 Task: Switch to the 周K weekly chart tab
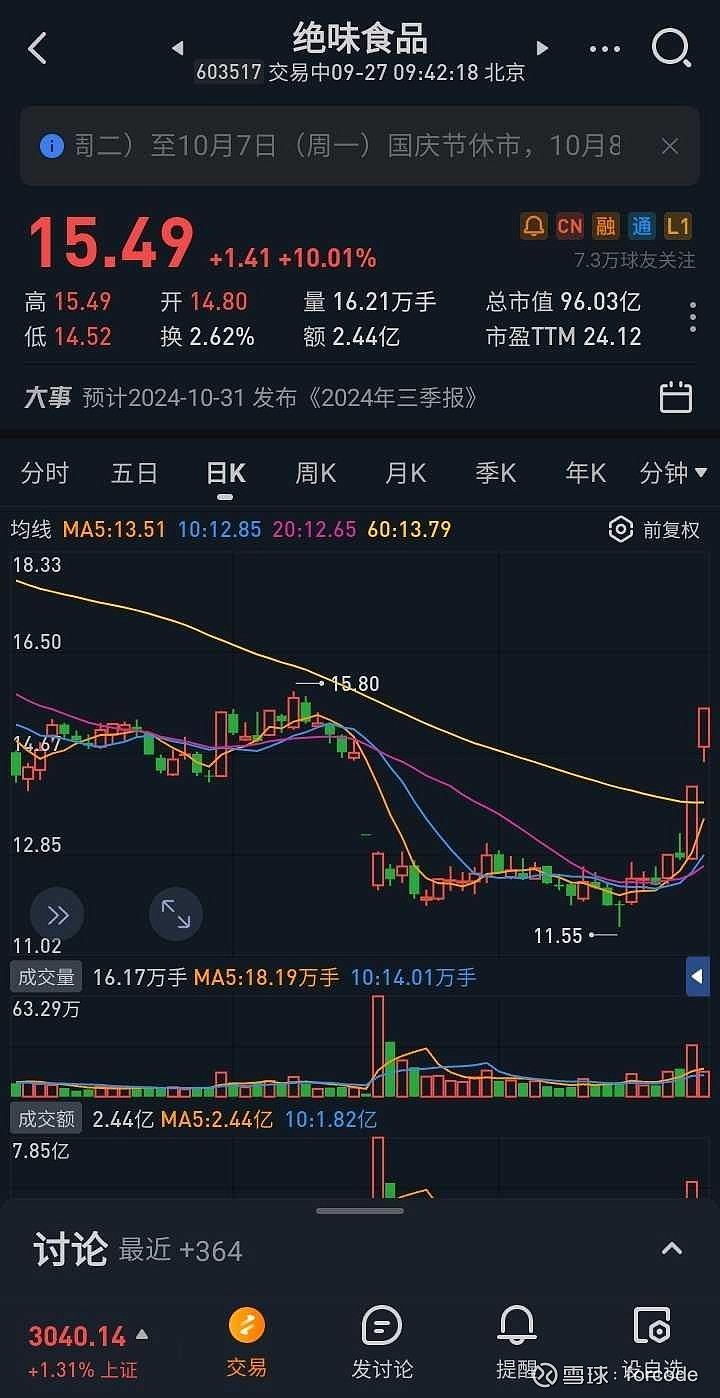click(x=315, y=473)
